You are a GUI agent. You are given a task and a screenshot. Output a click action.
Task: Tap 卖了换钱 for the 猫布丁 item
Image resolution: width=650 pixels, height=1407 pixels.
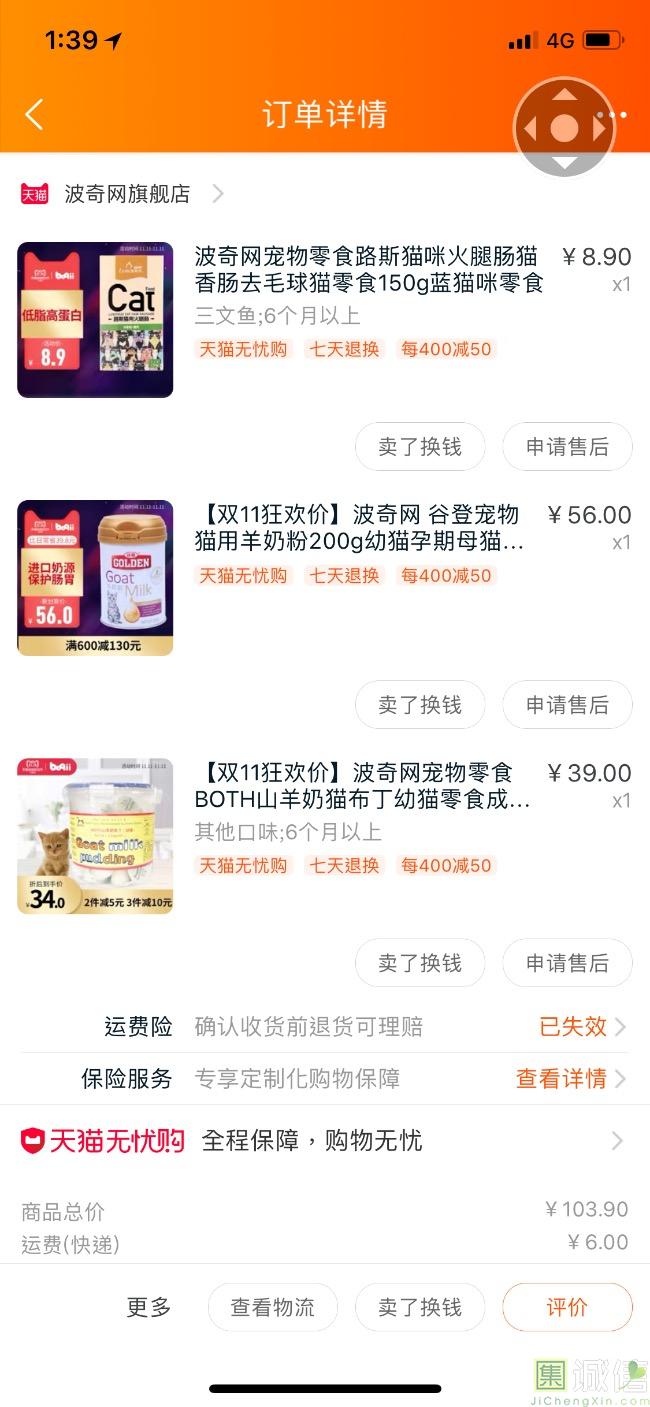coord(420,963)
